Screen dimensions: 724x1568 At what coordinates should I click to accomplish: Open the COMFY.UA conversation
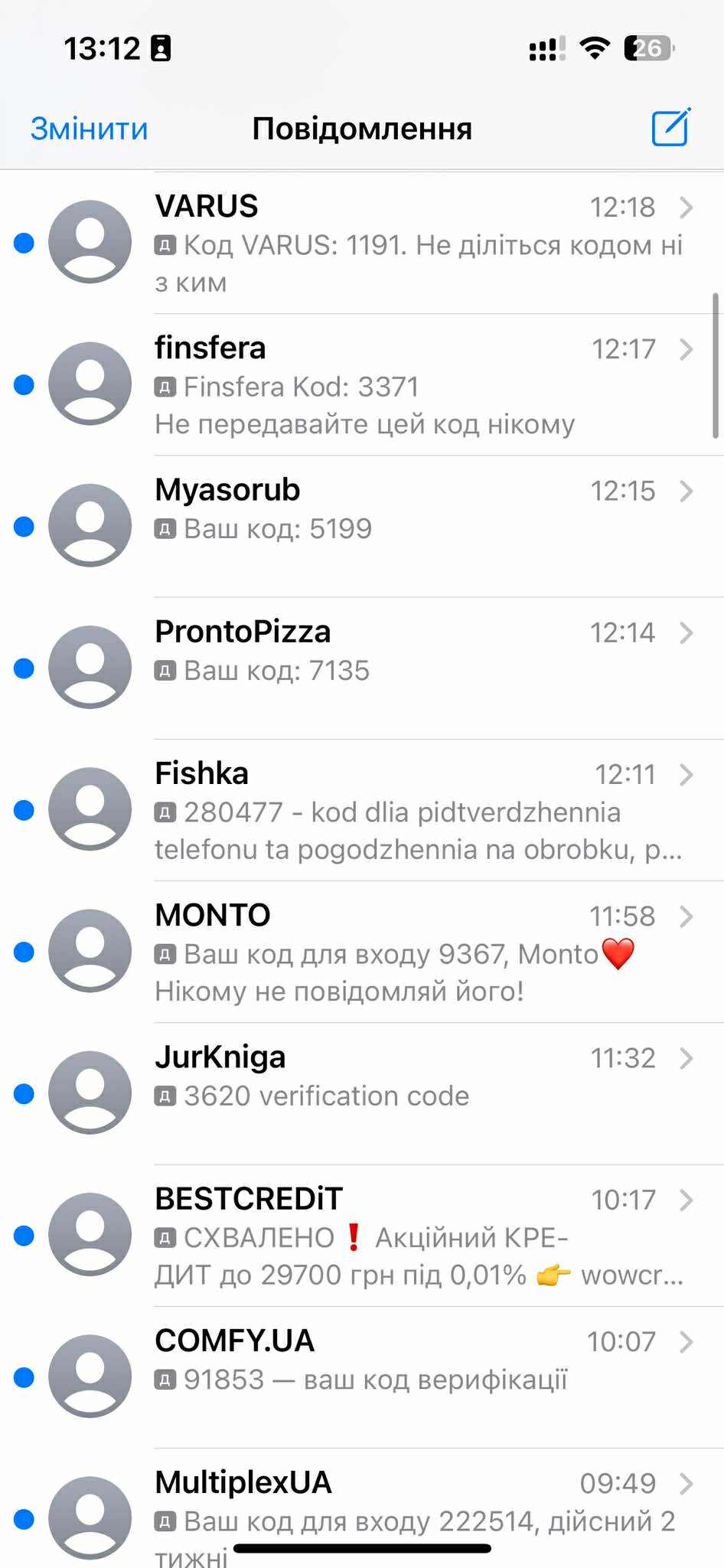coord(417,1377)
